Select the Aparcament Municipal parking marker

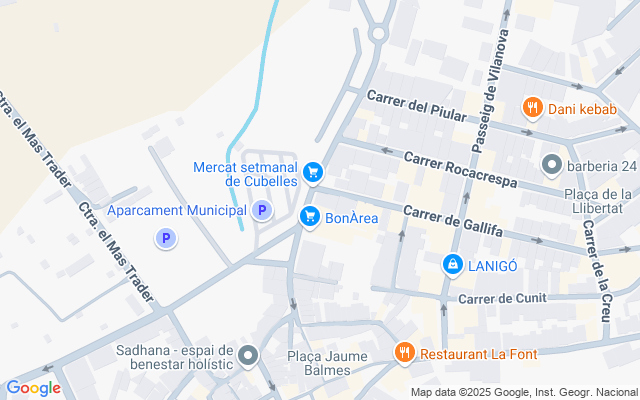(x=262, y=210)
